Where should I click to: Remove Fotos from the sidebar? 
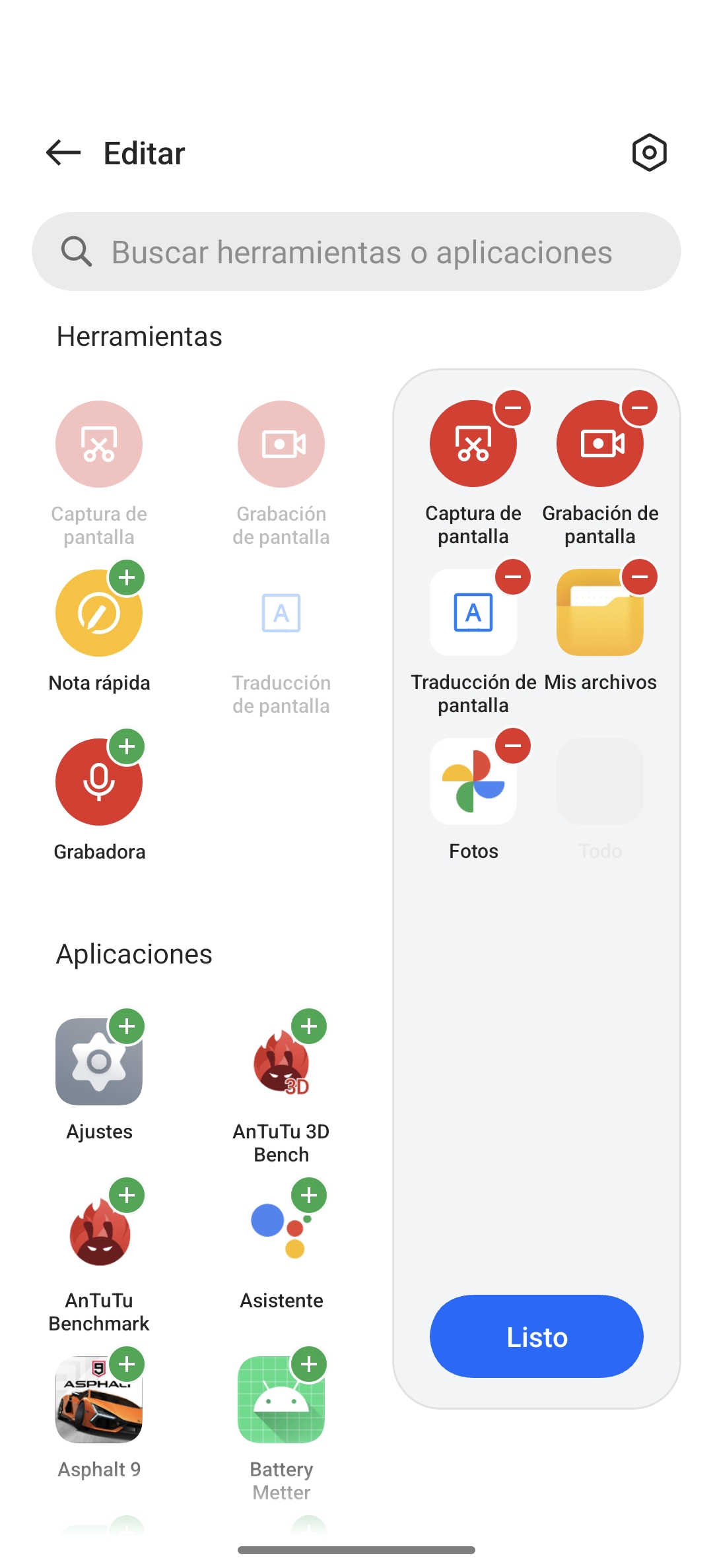(513, 746)
